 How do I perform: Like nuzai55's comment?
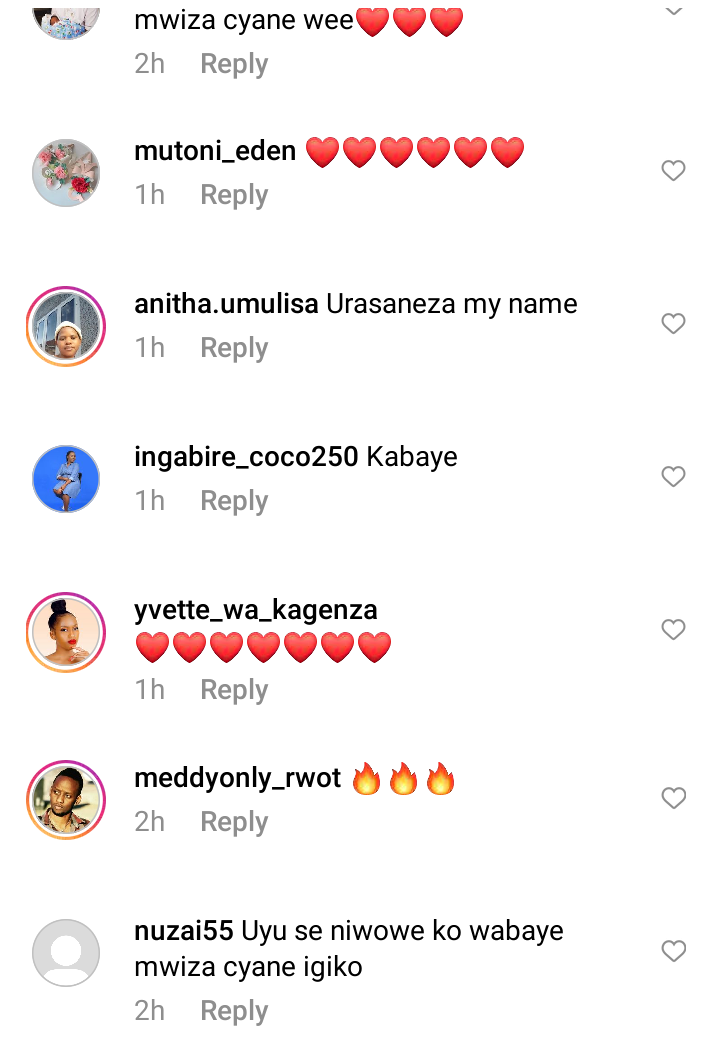point(674,951)
